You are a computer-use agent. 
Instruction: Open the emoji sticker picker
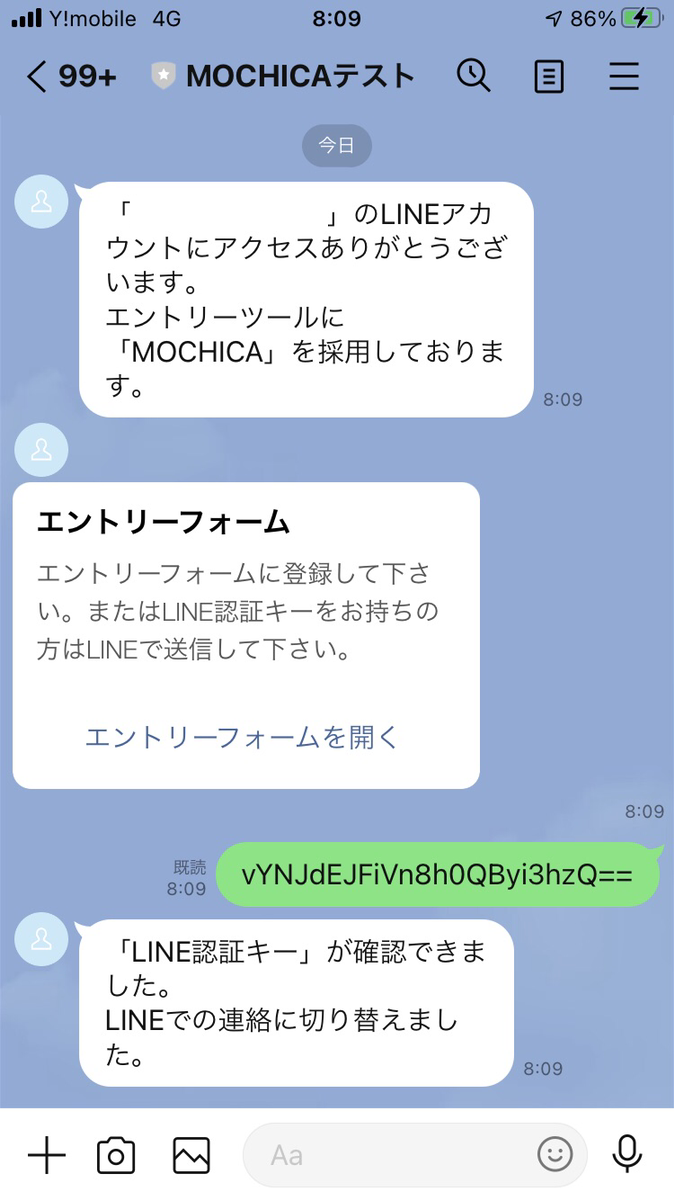555,1155
